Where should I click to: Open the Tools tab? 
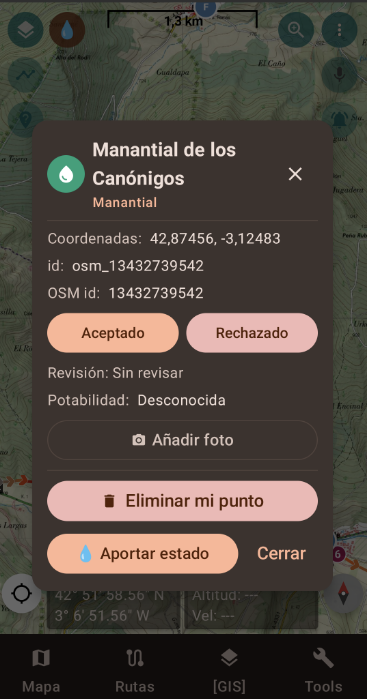(x=323, y=670)
